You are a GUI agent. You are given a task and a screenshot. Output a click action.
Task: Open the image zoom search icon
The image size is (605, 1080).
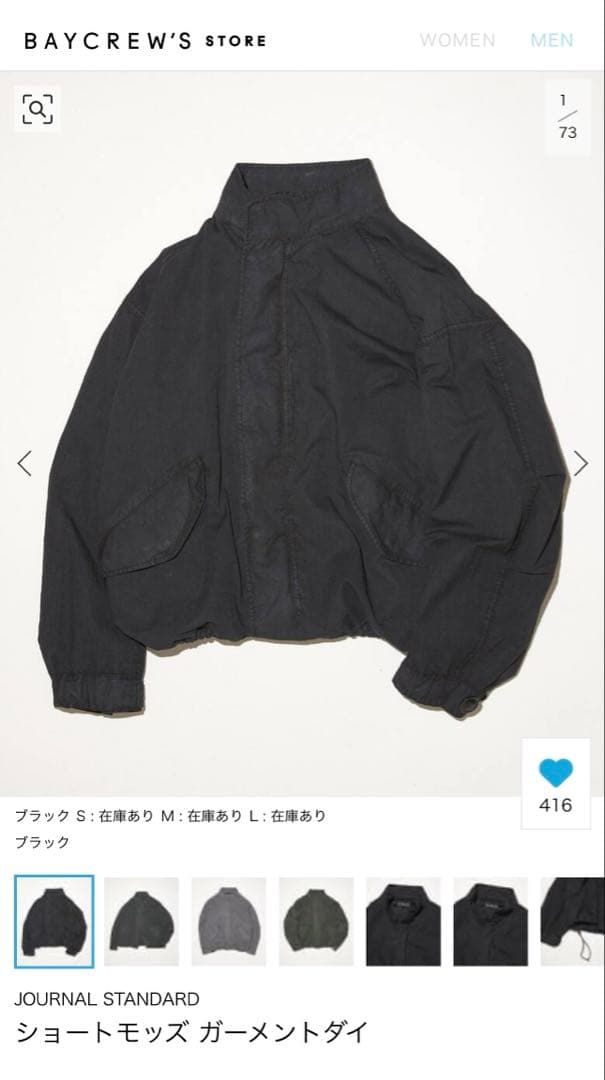[x=38, y=108]
